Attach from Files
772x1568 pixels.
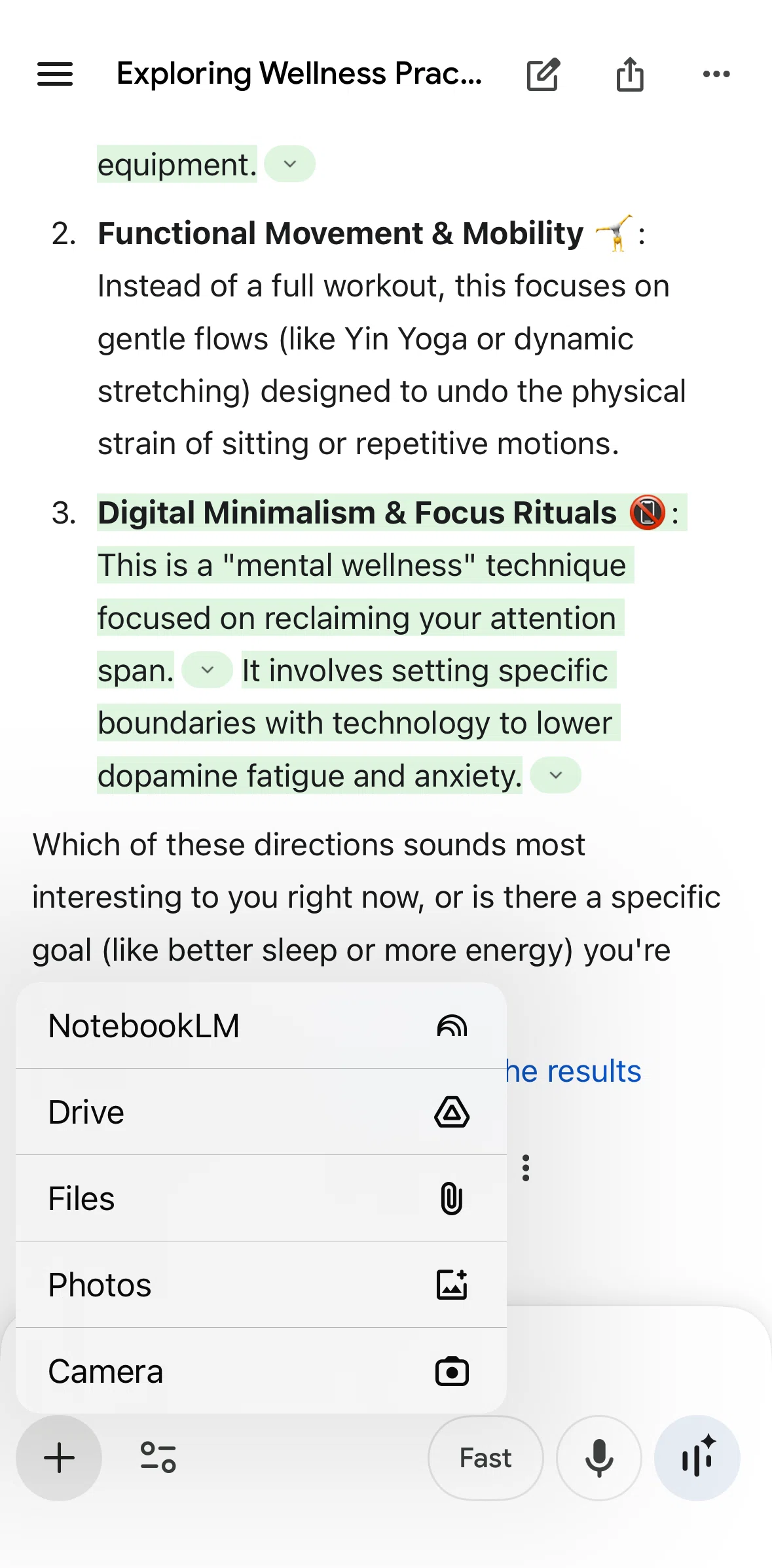[x=261, y=1198]
